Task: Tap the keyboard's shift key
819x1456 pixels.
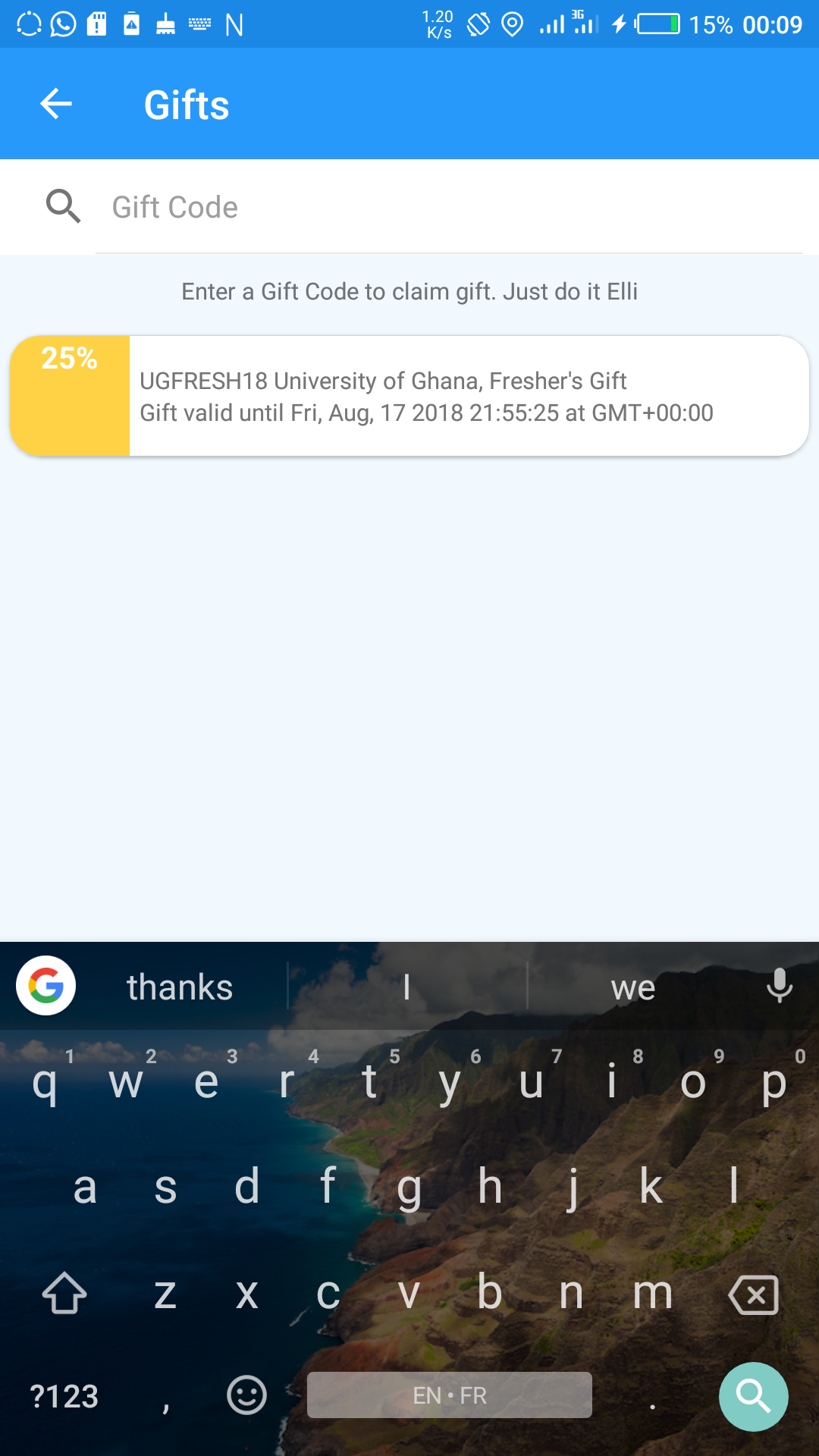Action: [64, 1293]
